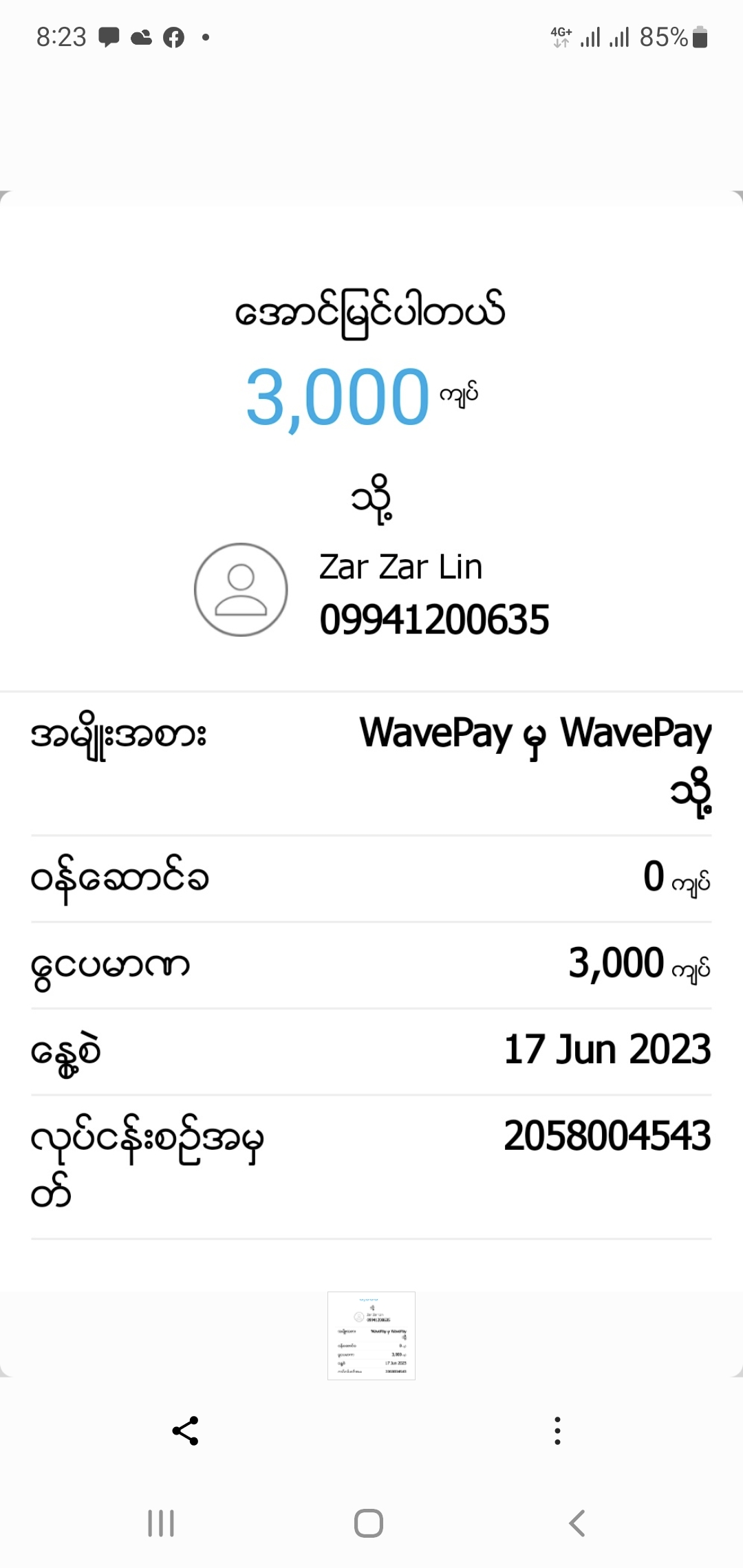This screenshot has width=743, height=1568.
Task: Open the three-dot more options menu
Action: point(557,1431)
